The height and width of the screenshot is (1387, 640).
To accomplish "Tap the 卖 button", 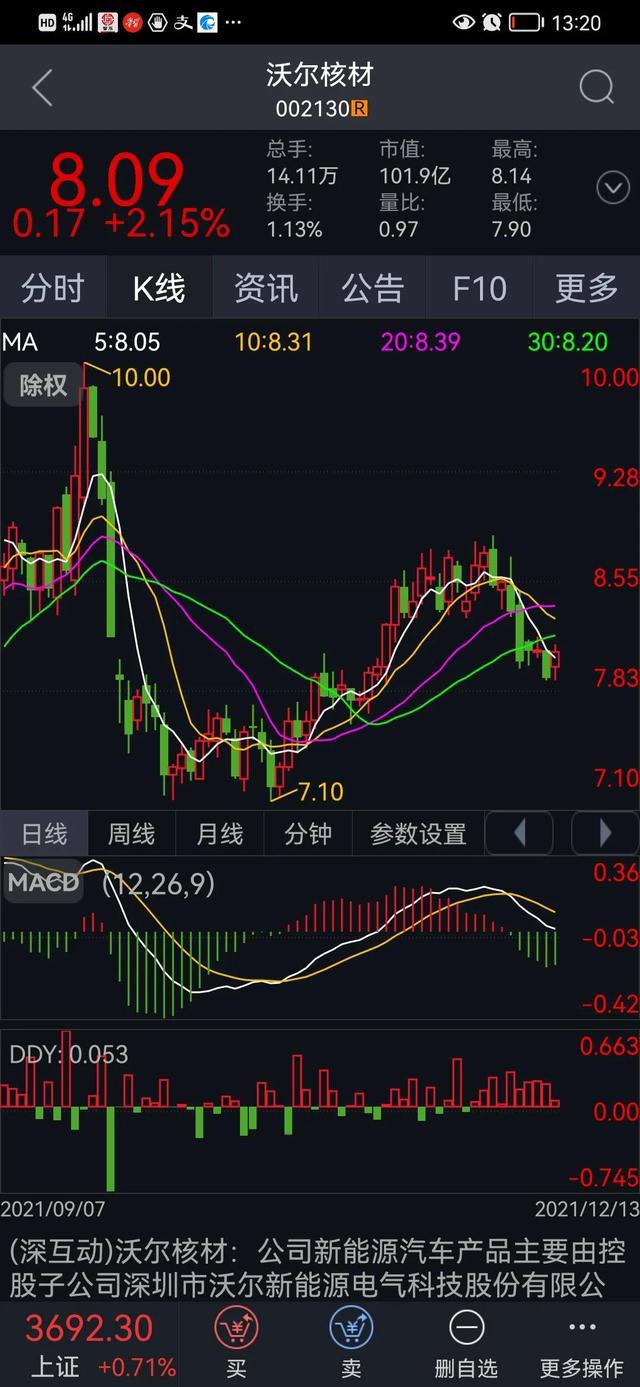I will coord(351,1343).
